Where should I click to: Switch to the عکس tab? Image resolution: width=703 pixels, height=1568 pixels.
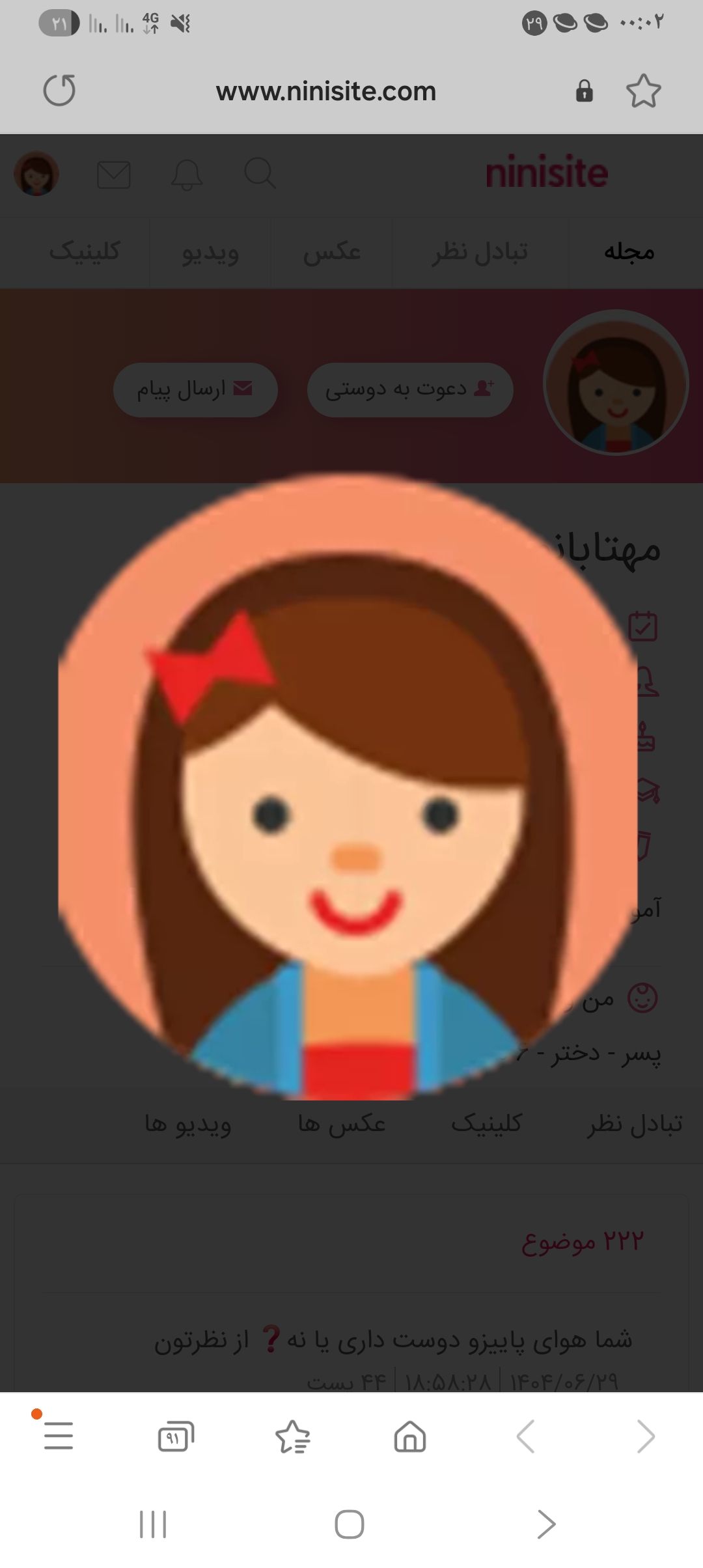(x=331, y=252)
